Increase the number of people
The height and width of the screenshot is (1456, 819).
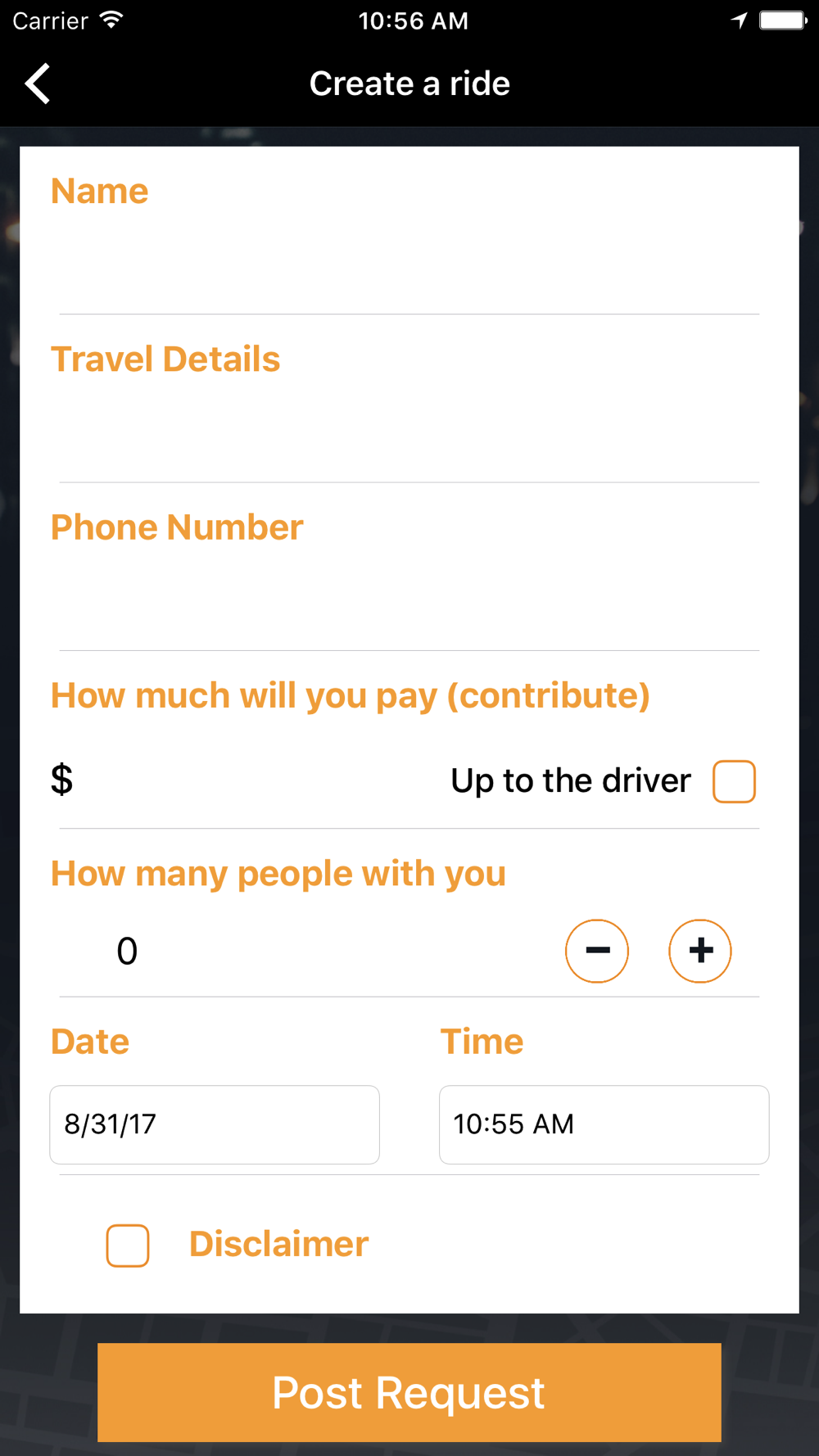click(x=700, y=951)
